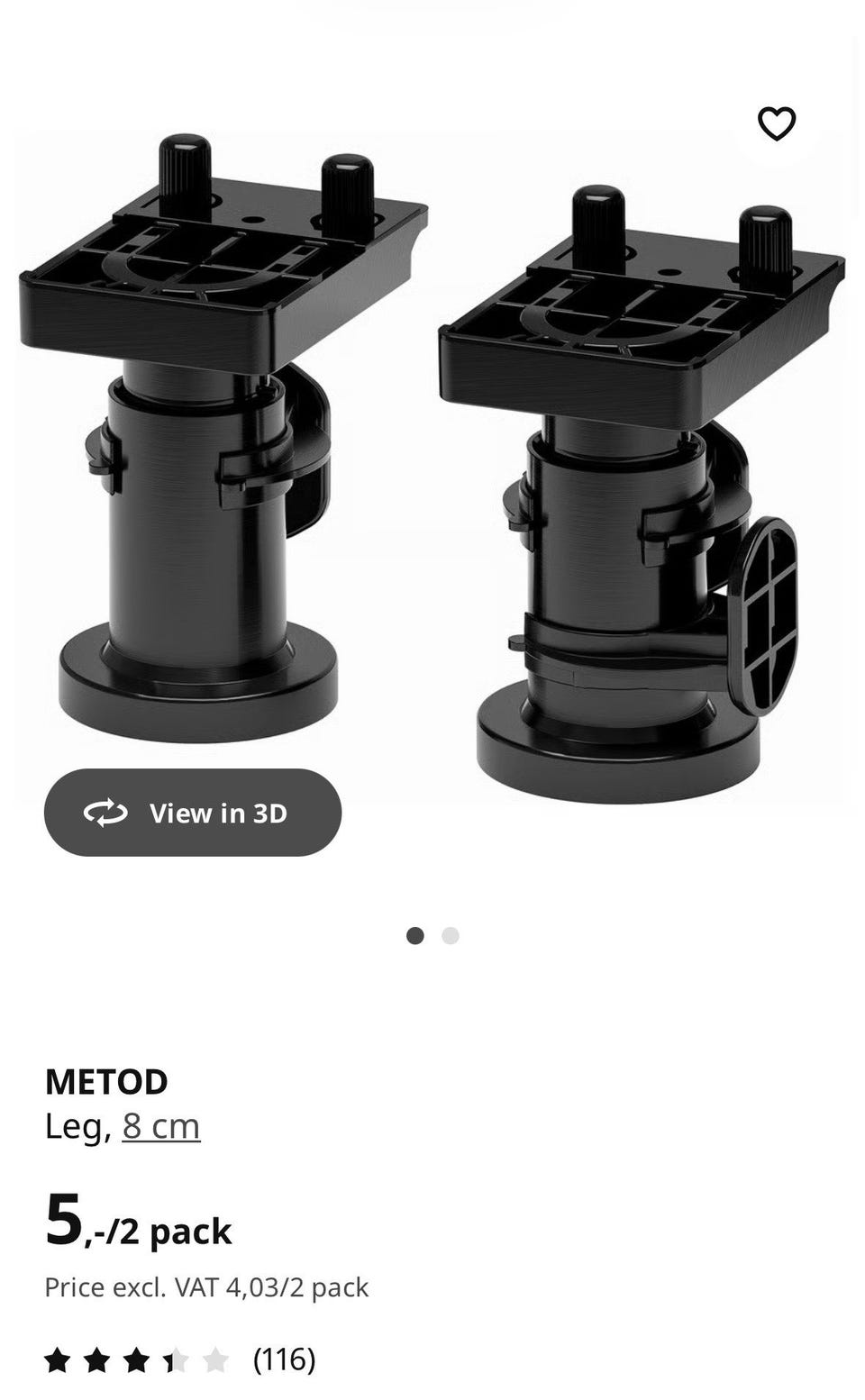Select the 8 cm size link
Image resolution: width=865 pixels, height=1400 pixels.
pos(161,1126)
